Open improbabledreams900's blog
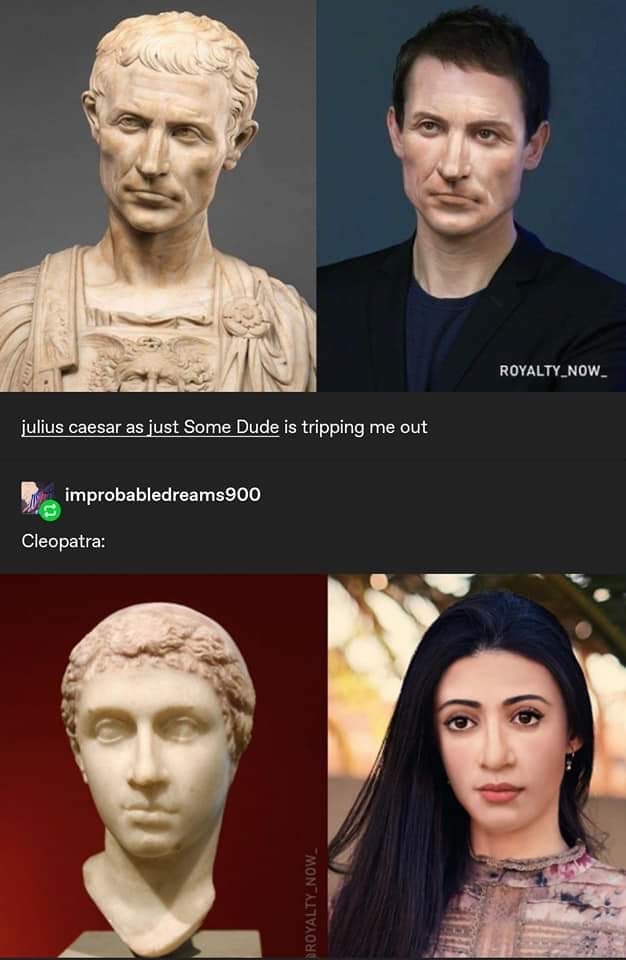The width and height of the screenshot is (626, 960). point(162,494)
